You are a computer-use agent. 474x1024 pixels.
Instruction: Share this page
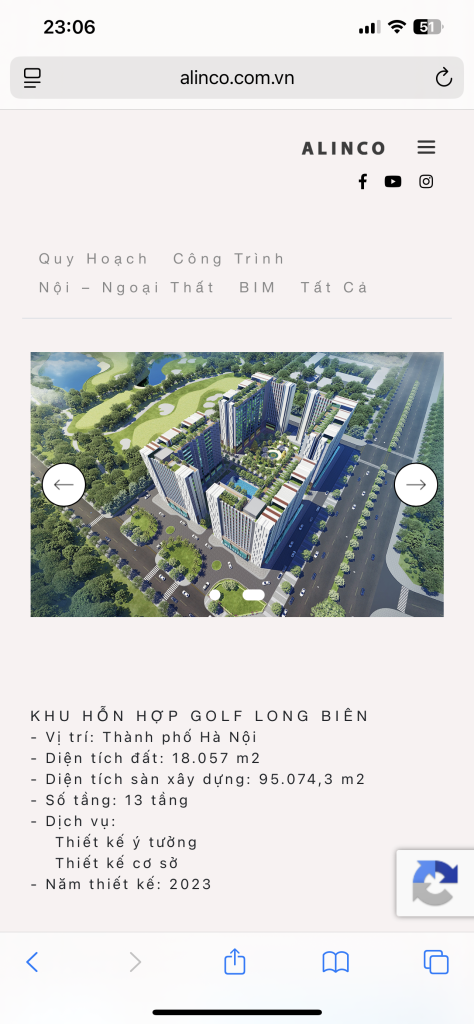(x=234, y=961)
